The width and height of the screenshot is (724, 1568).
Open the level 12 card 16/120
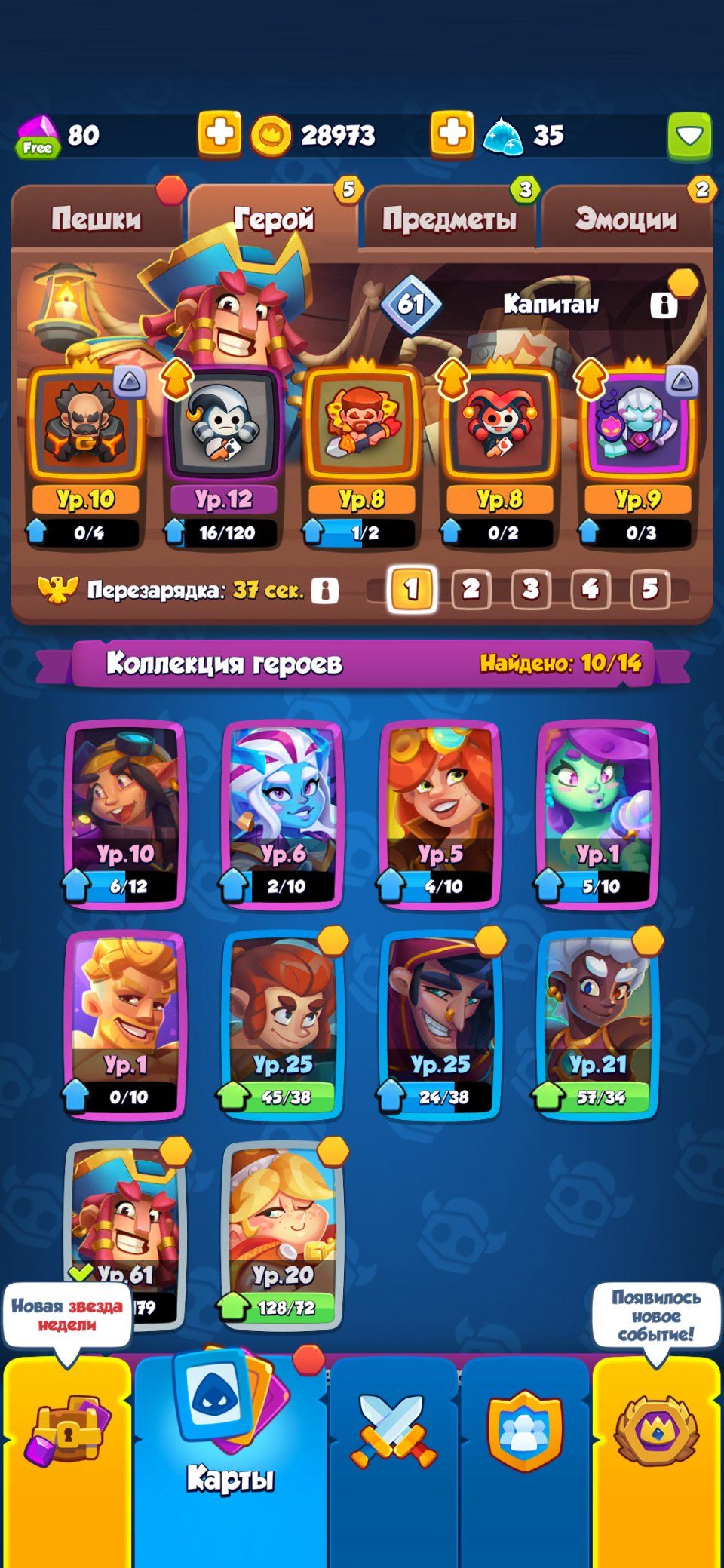[223, 457]
